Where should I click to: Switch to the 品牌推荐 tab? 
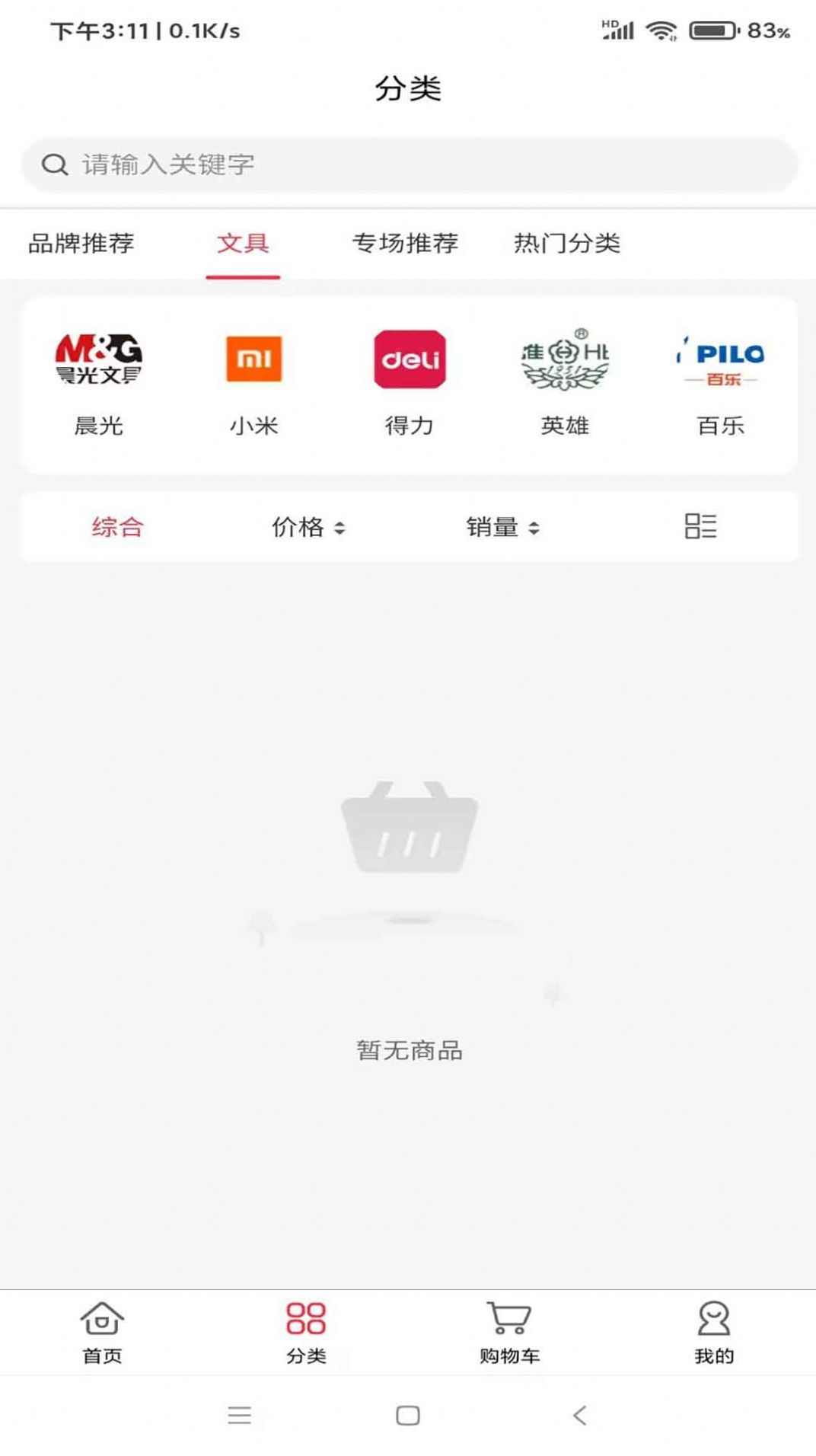(81, 243)
